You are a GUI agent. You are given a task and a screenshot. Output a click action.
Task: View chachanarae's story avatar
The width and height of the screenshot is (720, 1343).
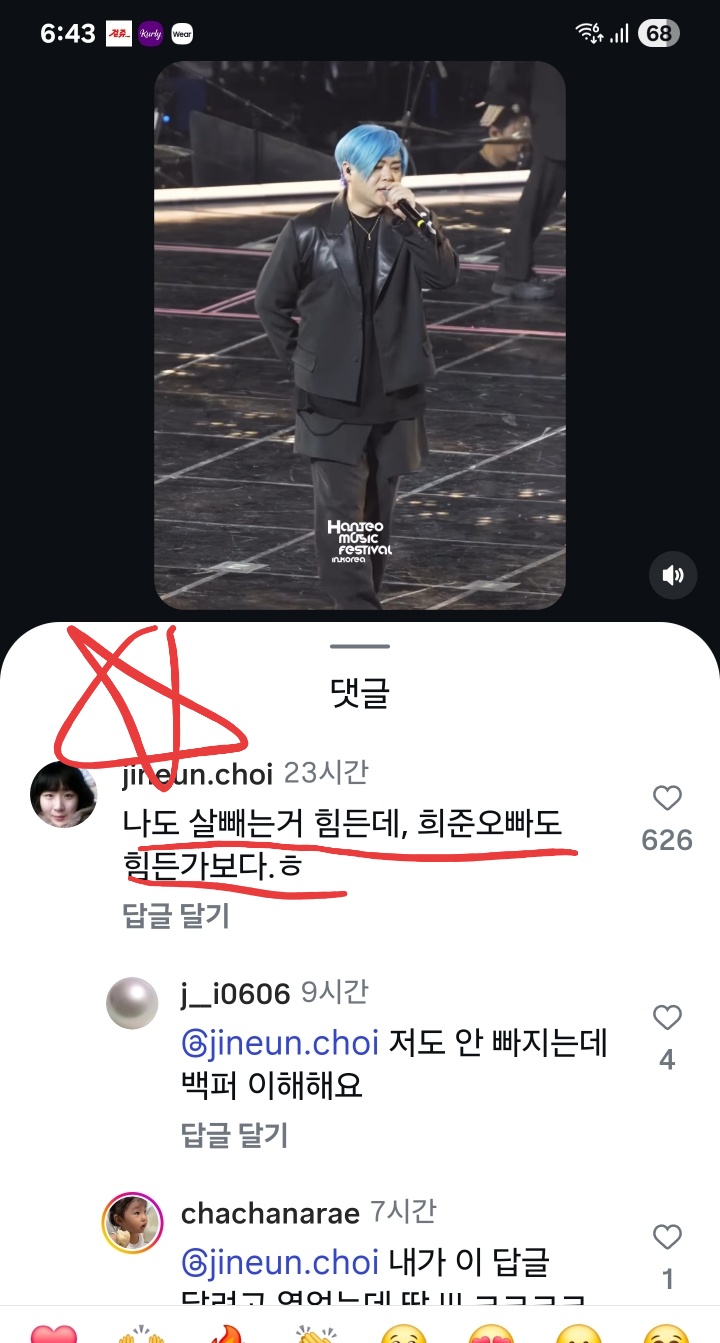pos(132,1222)
